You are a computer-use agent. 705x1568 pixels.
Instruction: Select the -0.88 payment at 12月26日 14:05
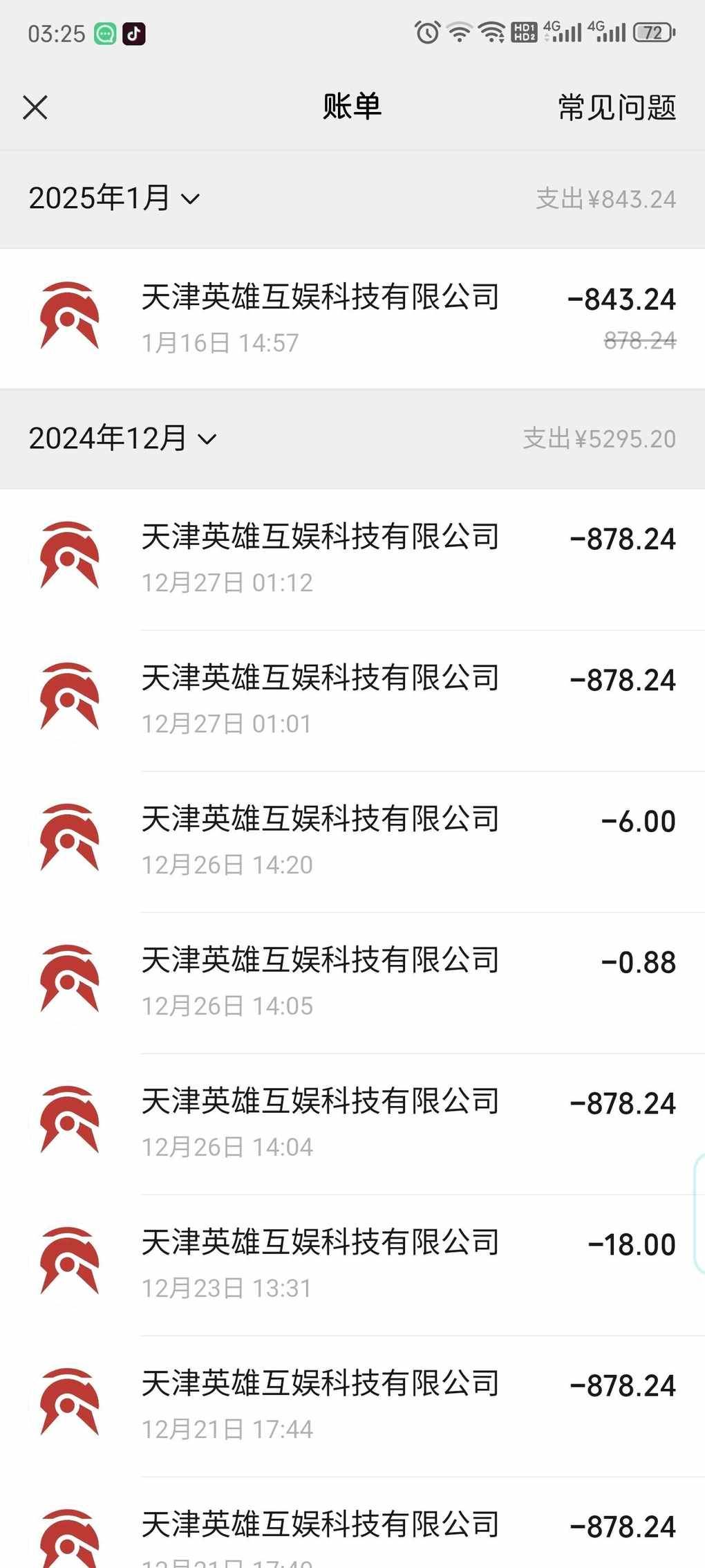pyautogui.click(x=352, y=983)
